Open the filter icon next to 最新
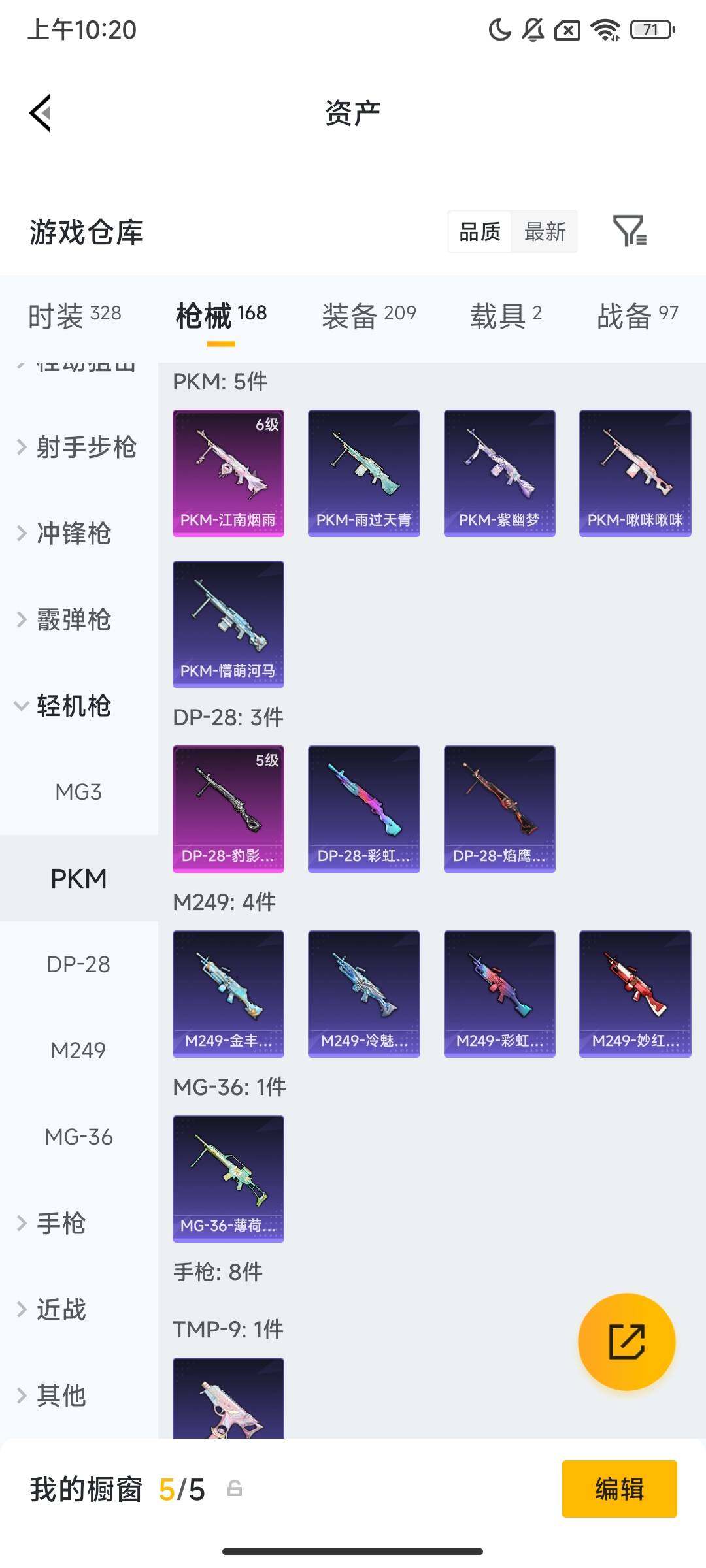 [x=629, y=231]
